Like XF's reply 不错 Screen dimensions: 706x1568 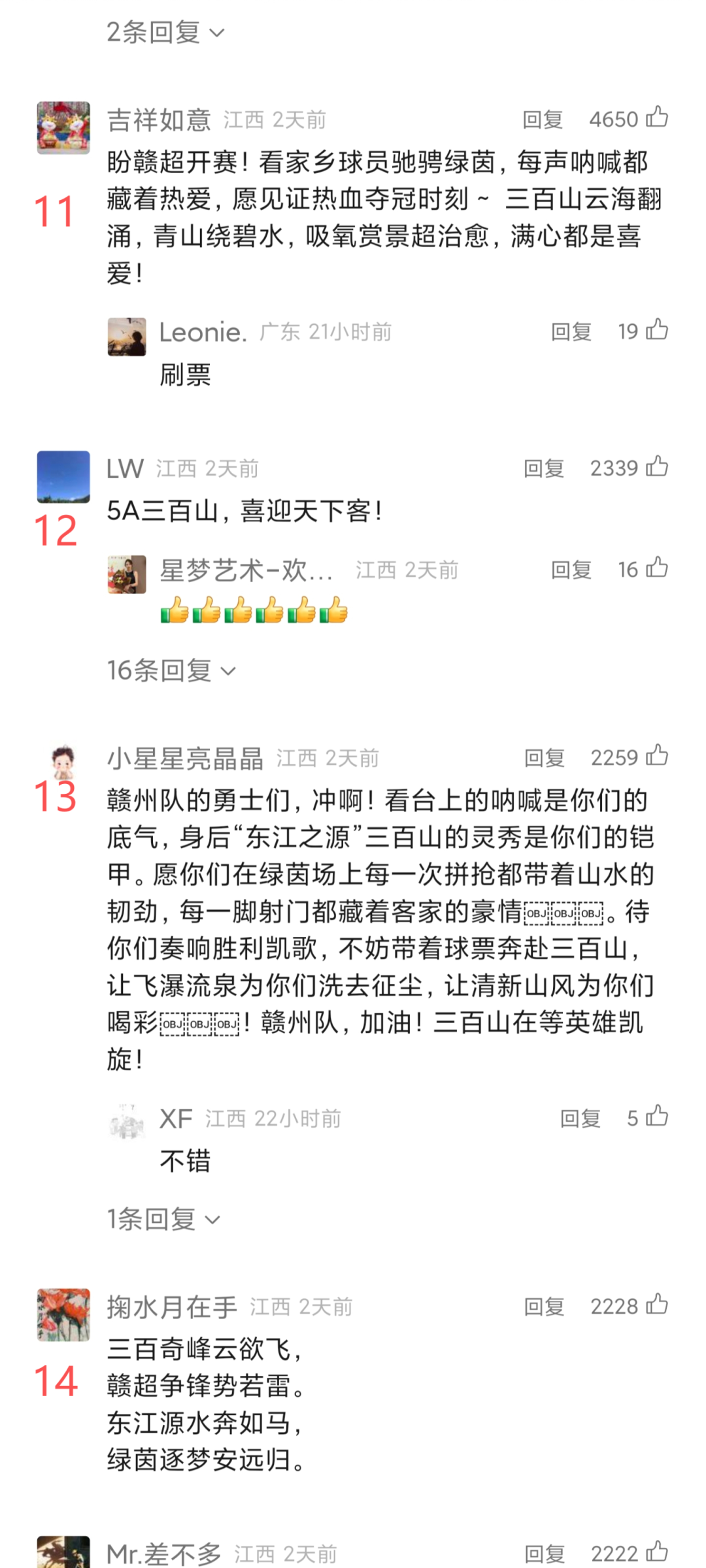(656, 1117)
